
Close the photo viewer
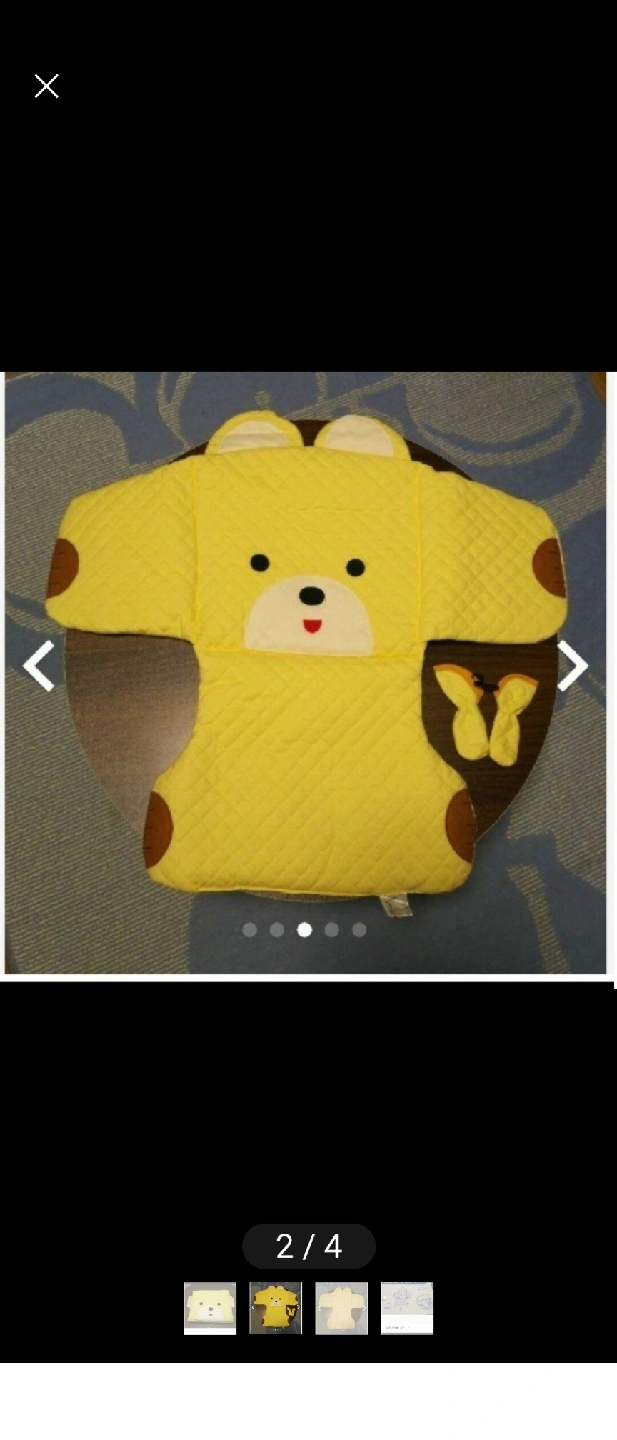(47, 86)
